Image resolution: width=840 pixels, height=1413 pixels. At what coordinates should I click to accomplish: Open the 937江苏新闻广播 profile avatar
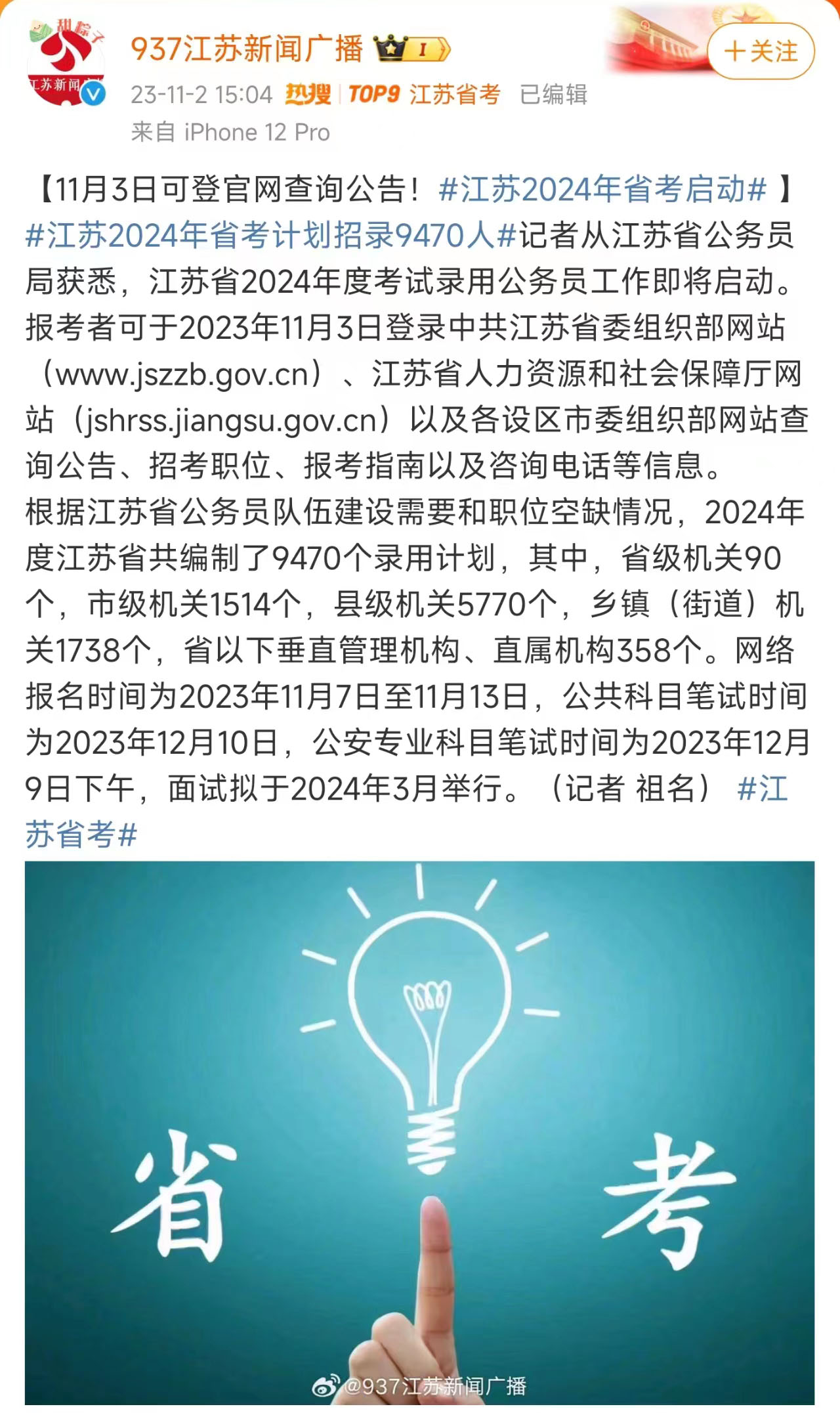pyautogui.click(x=66, y=64)
